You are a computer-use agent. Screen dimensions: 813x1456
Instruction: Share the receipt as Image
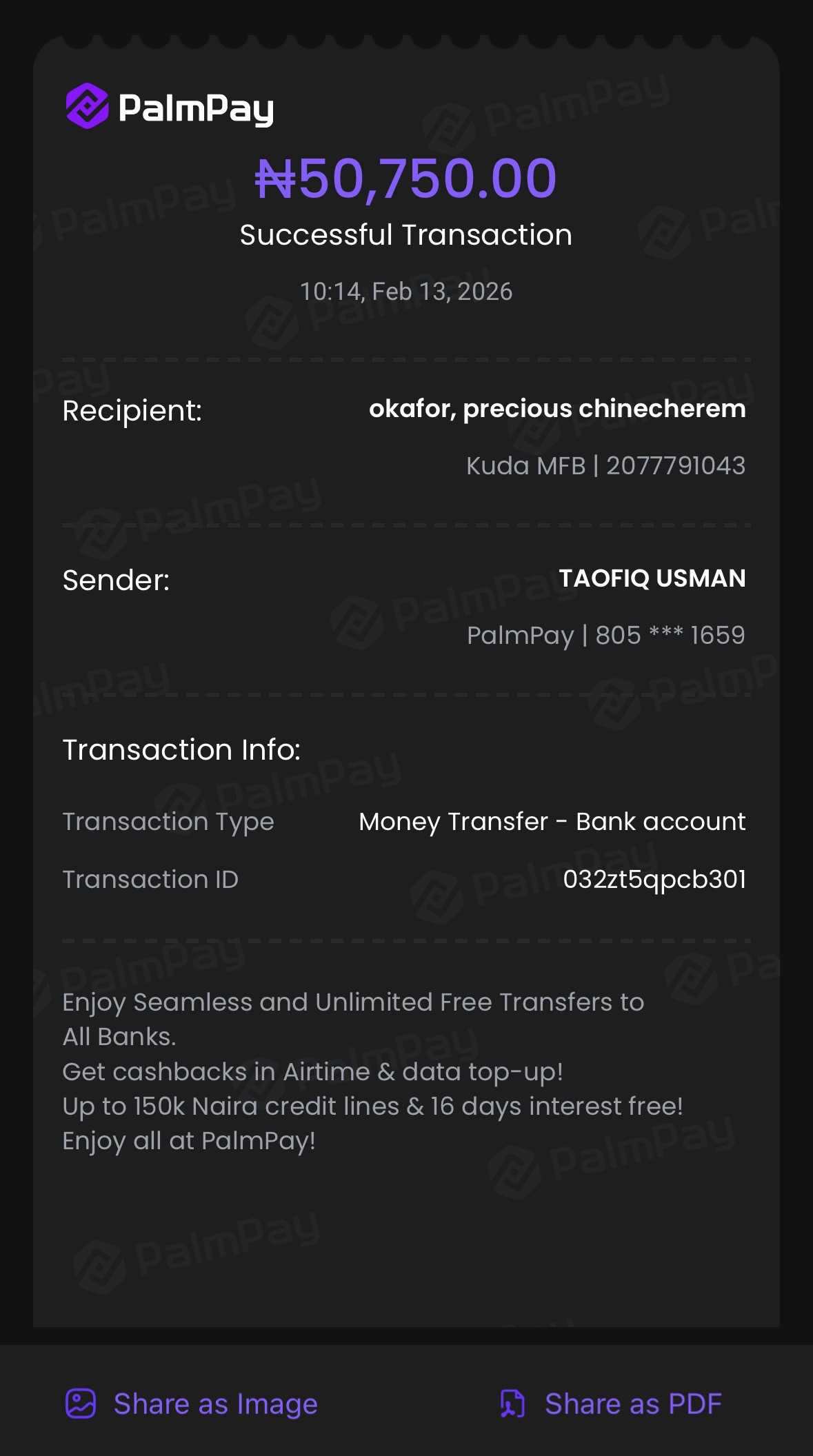click(192, 1404)
